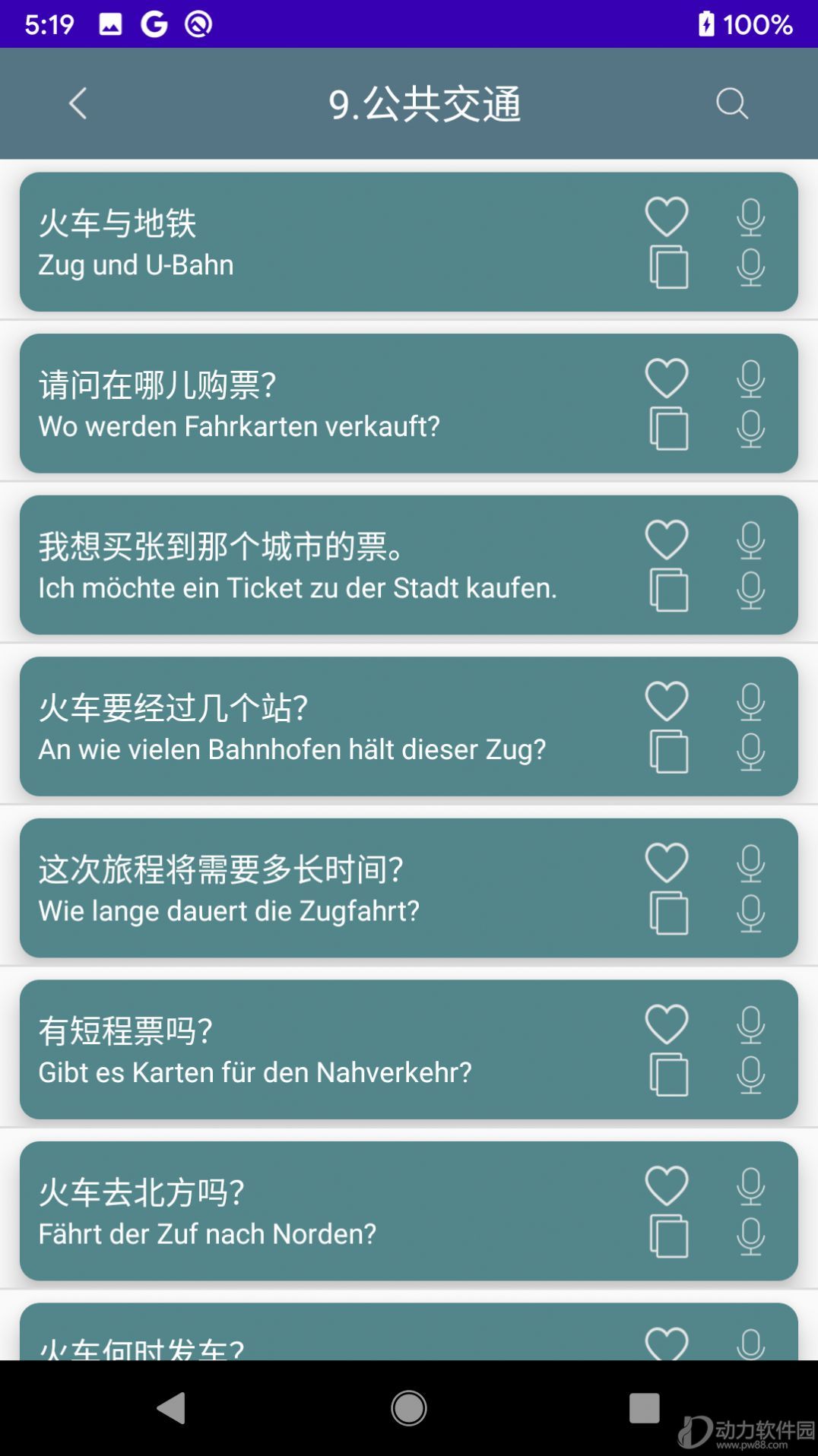Copy 'Fährt der Zuf nach Norden?' phrase
This screenshot has height=1456, width=818.
(669, 1236)
